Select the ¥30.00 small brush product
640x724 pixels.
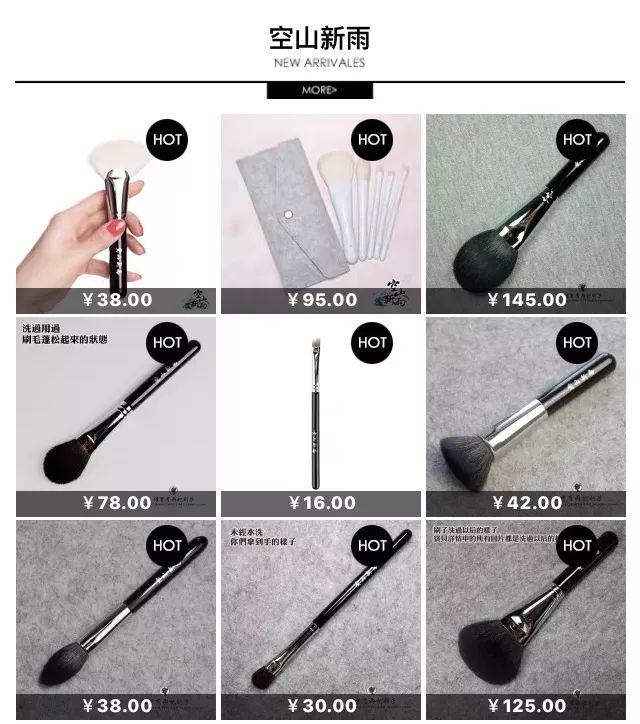320,618
